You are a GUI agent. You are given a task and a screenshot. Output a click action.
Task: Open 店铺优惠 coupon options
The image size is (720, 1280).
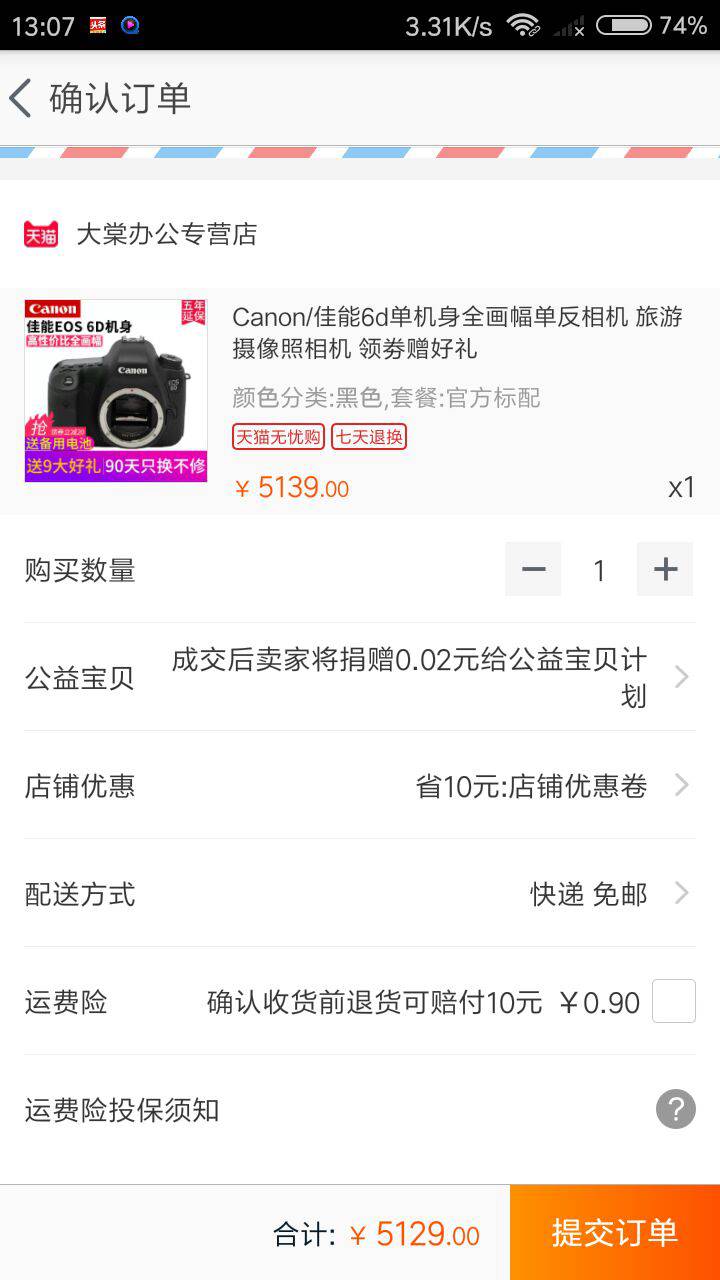point(682,786)
